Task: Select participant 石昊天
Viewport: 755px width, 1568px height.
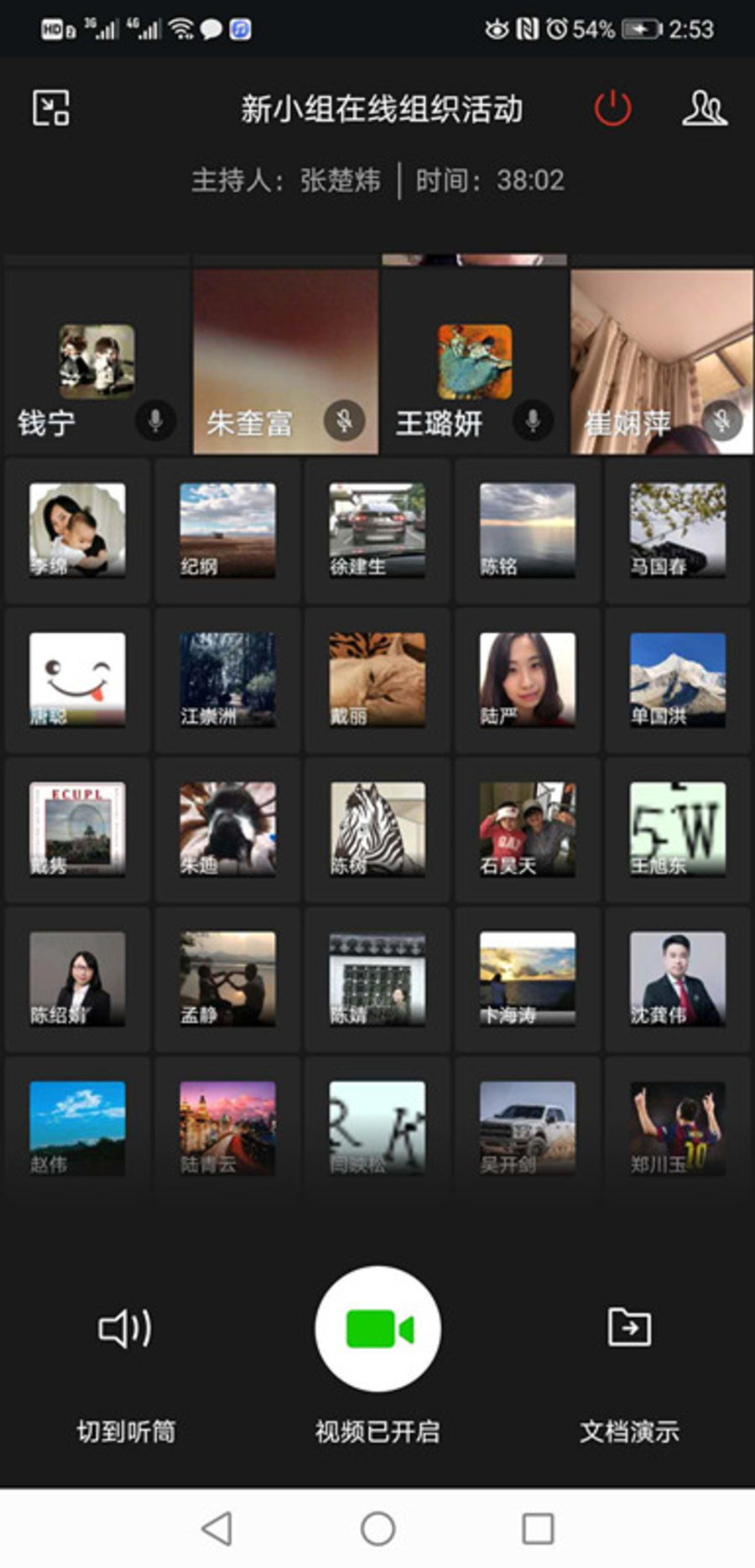Action: (528, 829)
